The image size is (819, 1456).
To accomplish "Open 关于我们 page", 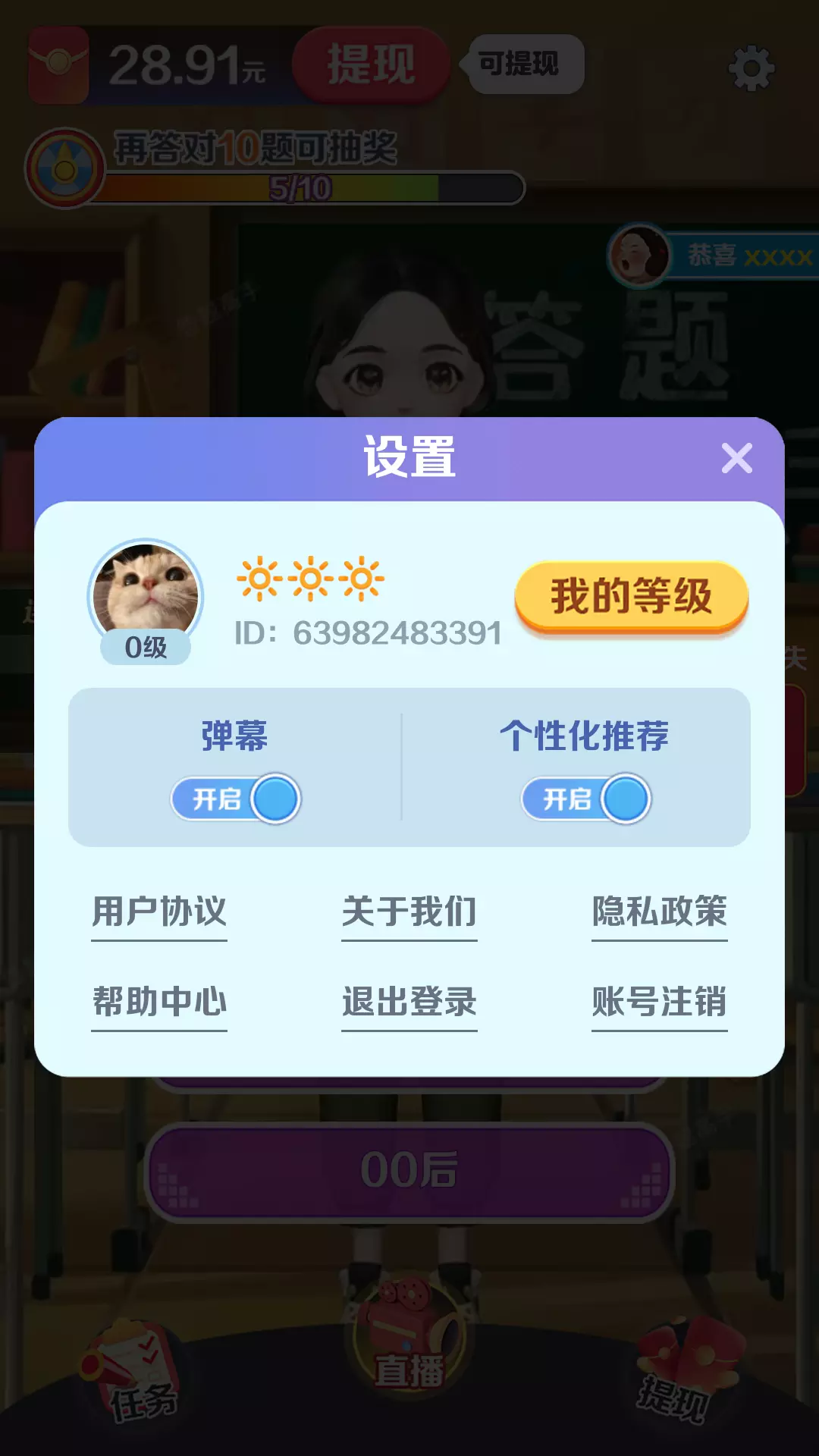I will 409,913.
